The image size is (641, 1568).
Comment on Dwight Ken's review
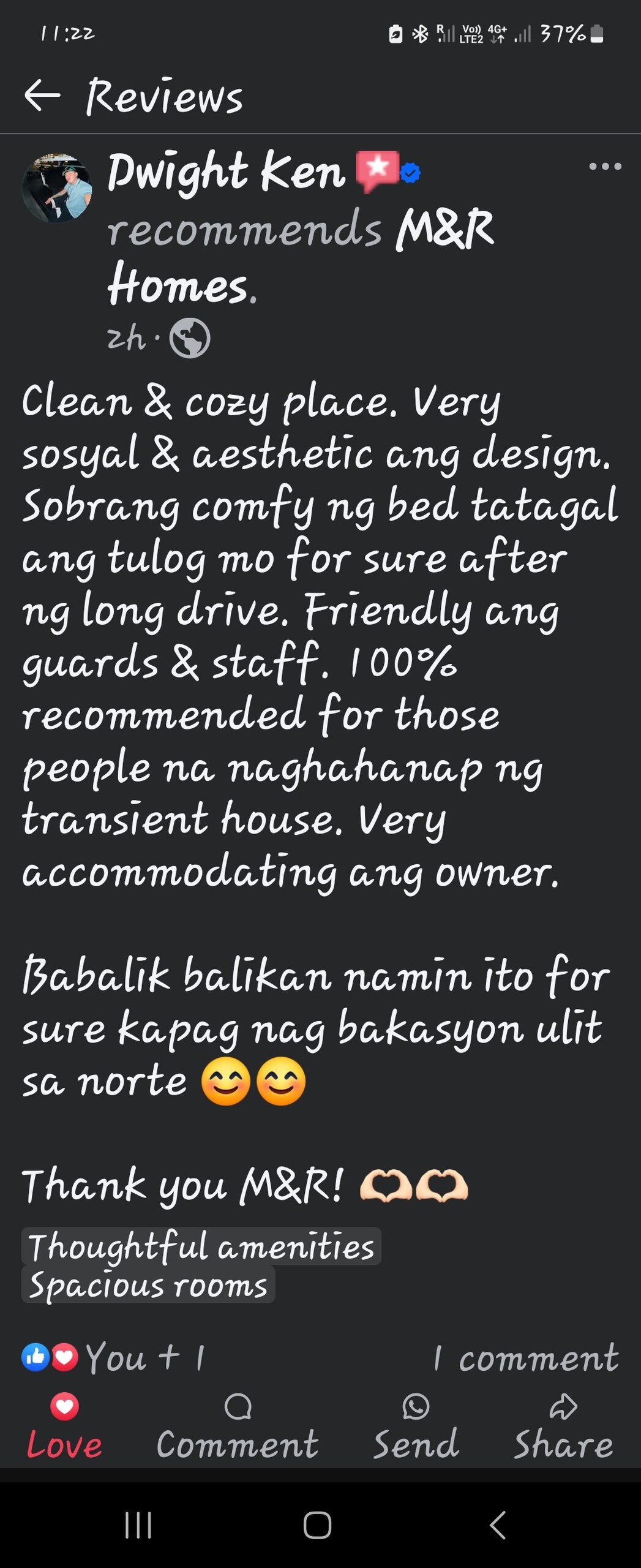238,1428
